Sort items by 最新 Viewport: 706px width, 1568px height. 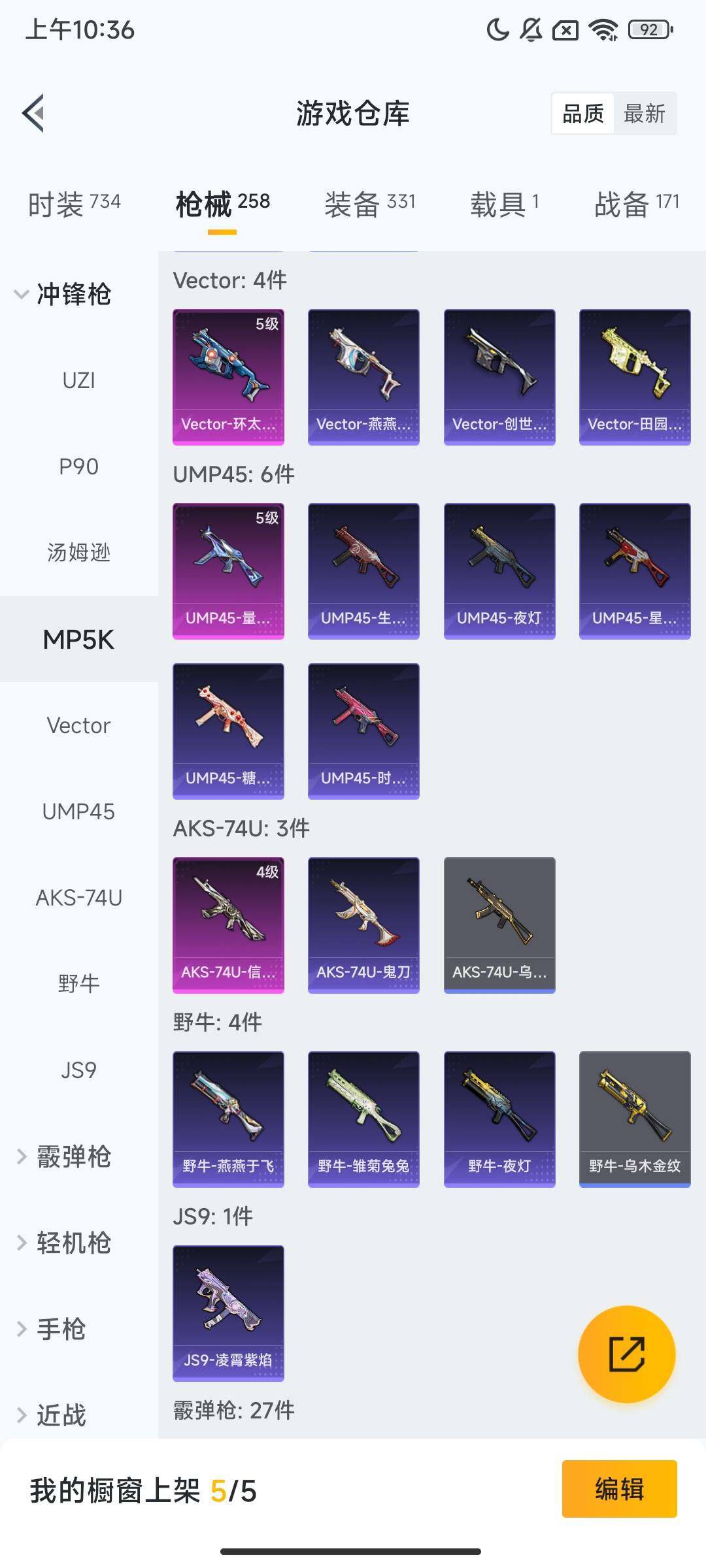[x=644, y=114]
